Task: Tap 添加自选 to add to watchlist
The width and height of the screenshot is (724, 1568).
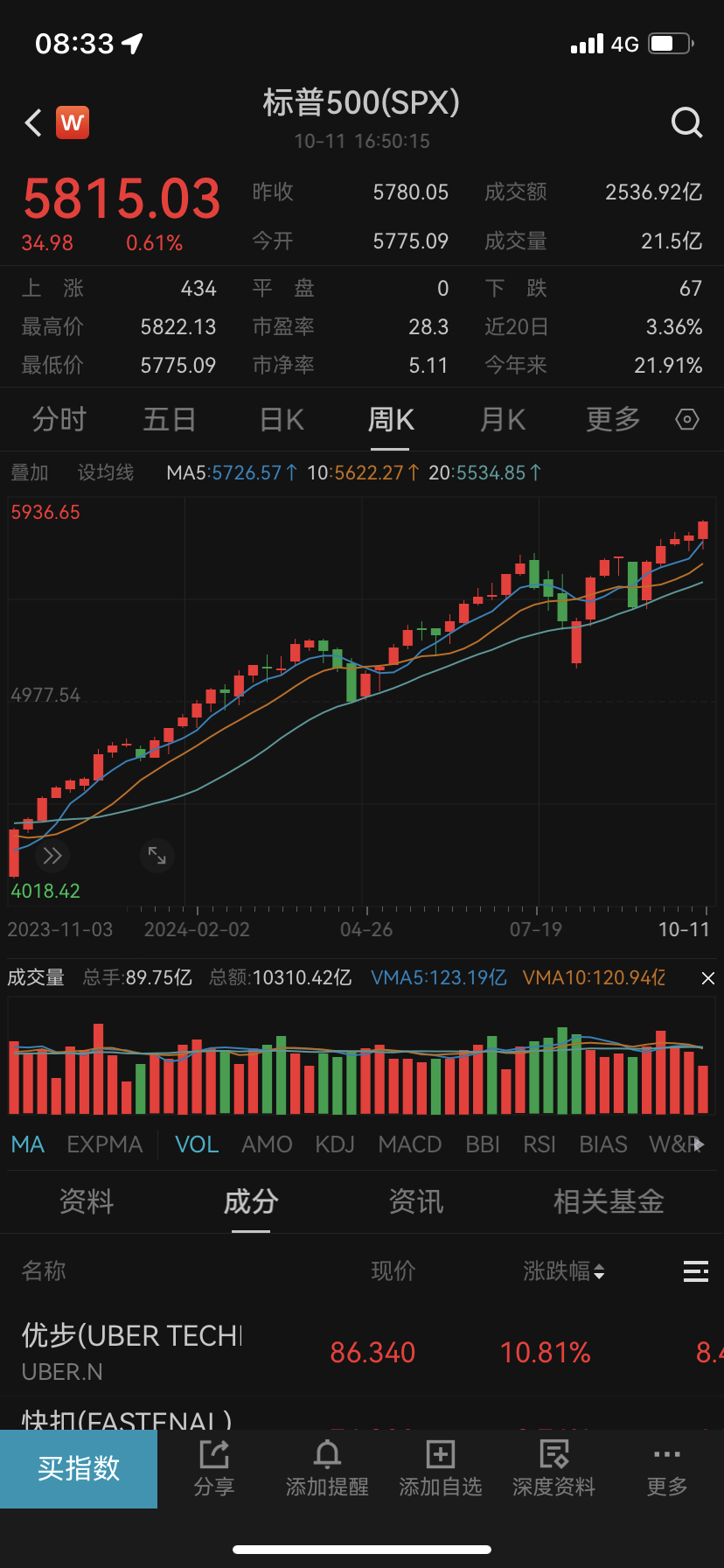Action: coord(441,1469)
